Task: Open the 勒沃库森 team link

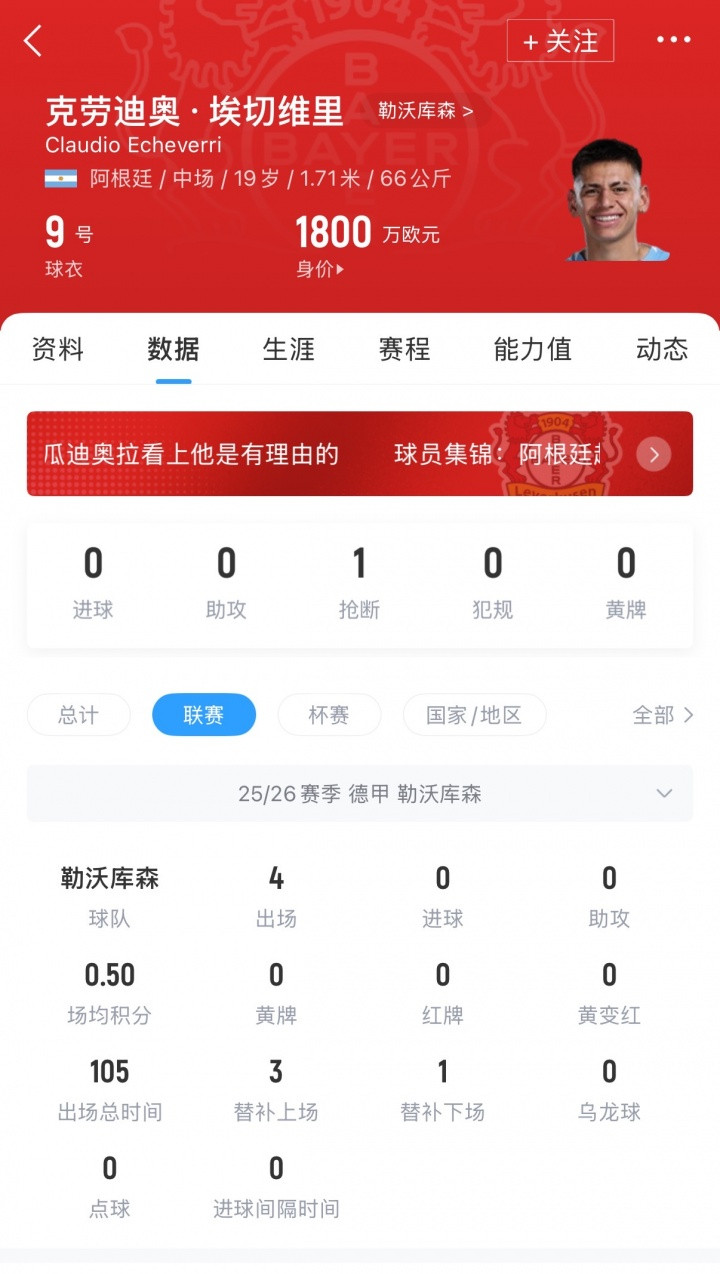Action: coord(426,111)
